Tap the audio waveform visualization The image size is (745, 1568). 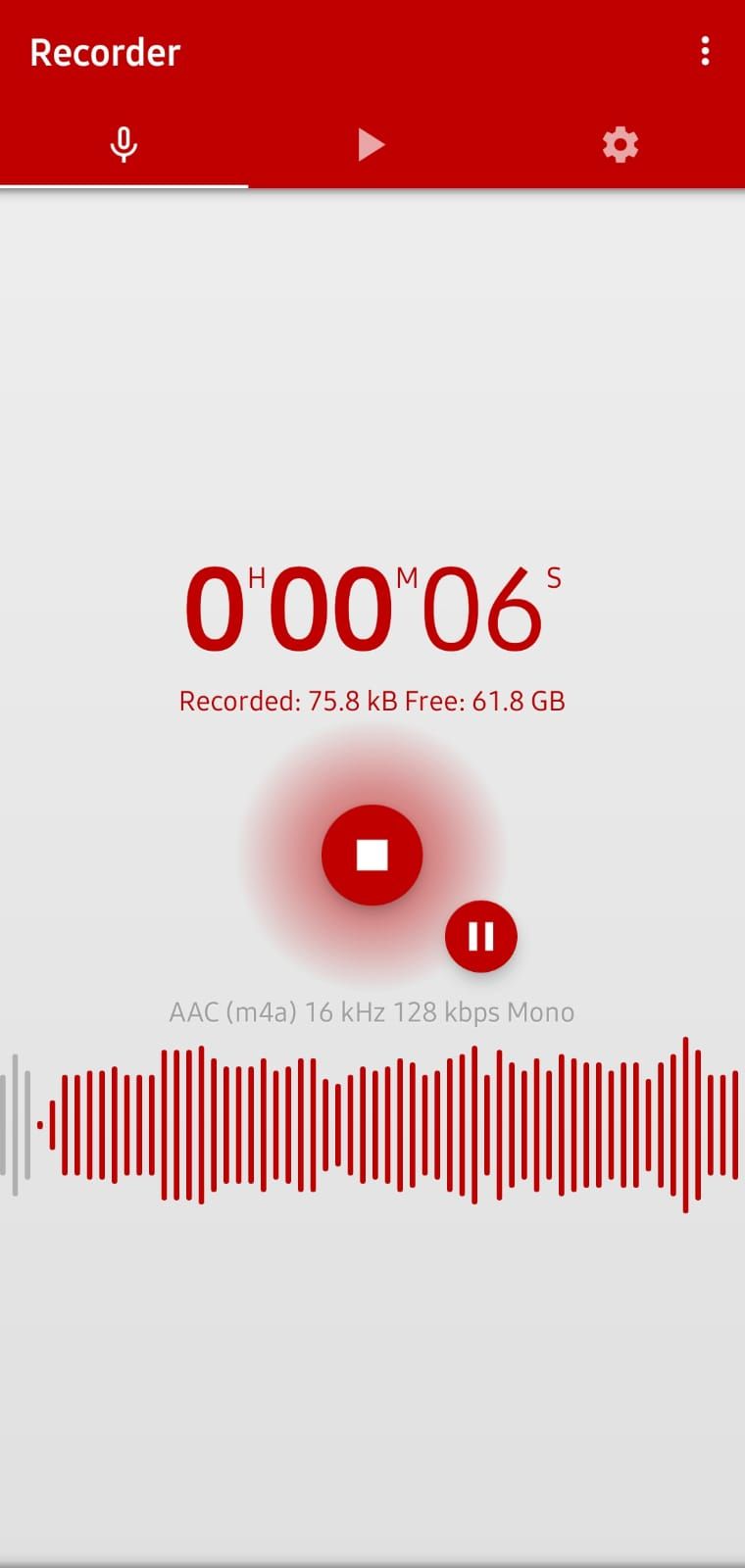click(x=372, y=1125)
